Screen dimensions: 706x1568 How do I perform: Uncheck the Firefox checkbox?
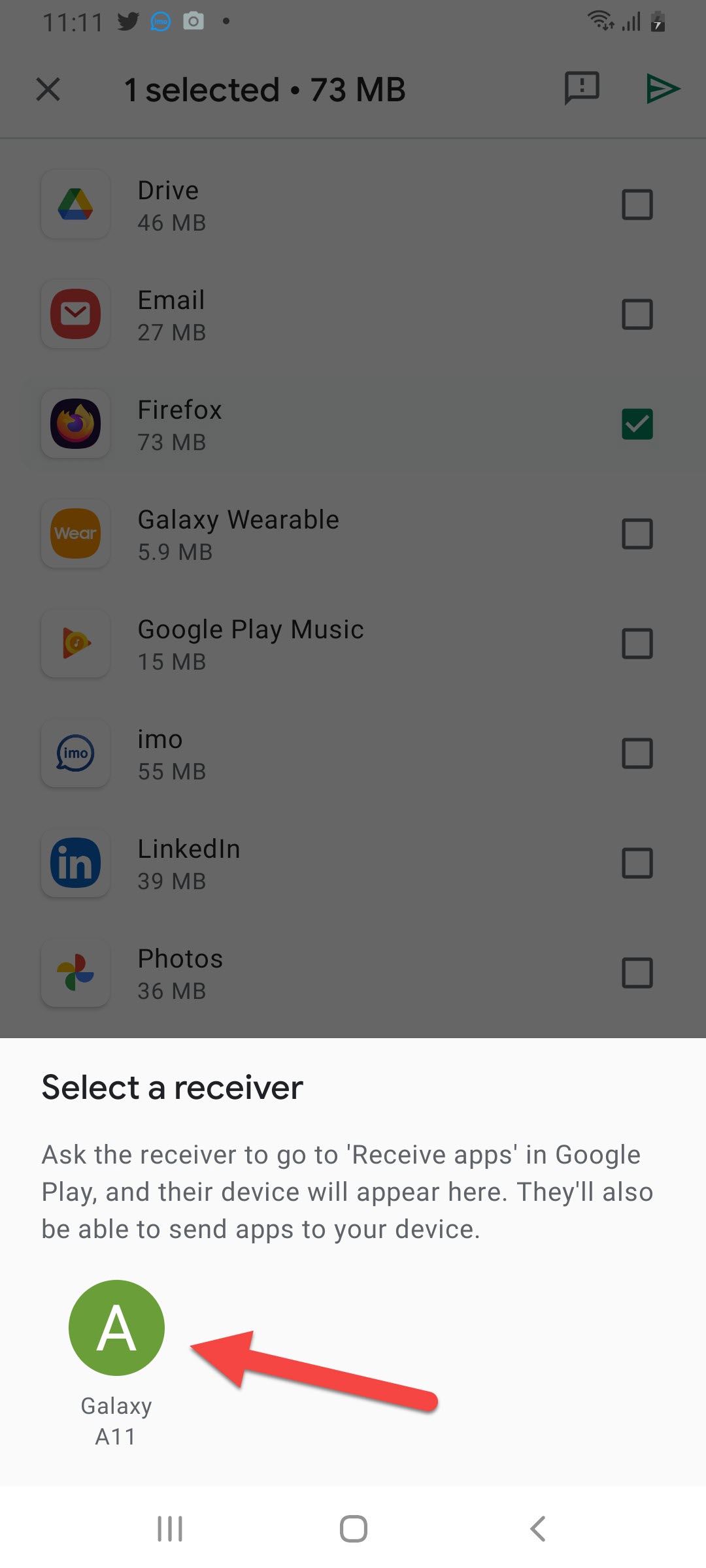[637, 424]
